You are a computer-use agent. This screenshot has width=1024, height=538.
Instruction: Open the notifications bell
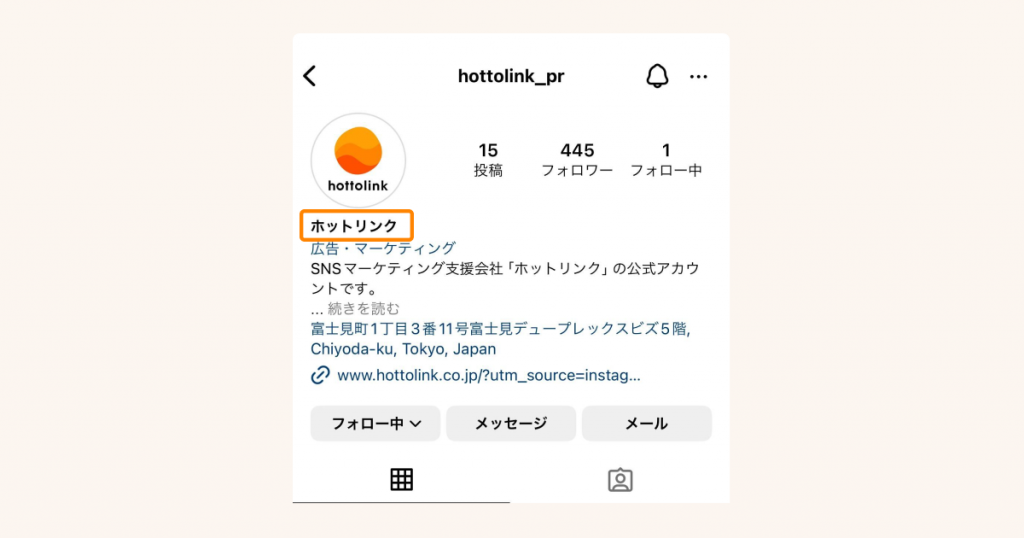pyautogui.click(x=657, y=76)
